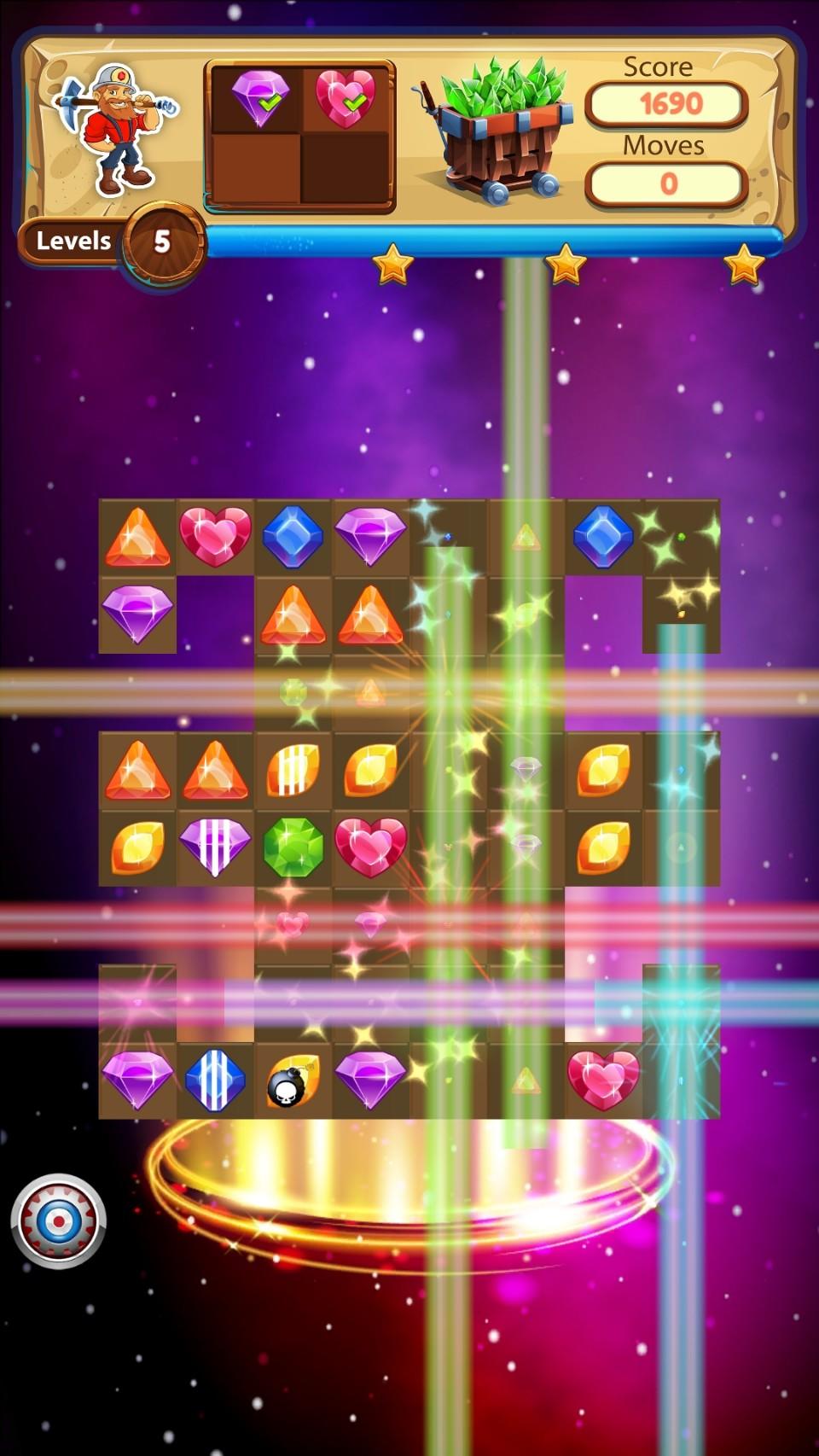
Task: Select the white striped purple diamond gem
Action: 215,843
